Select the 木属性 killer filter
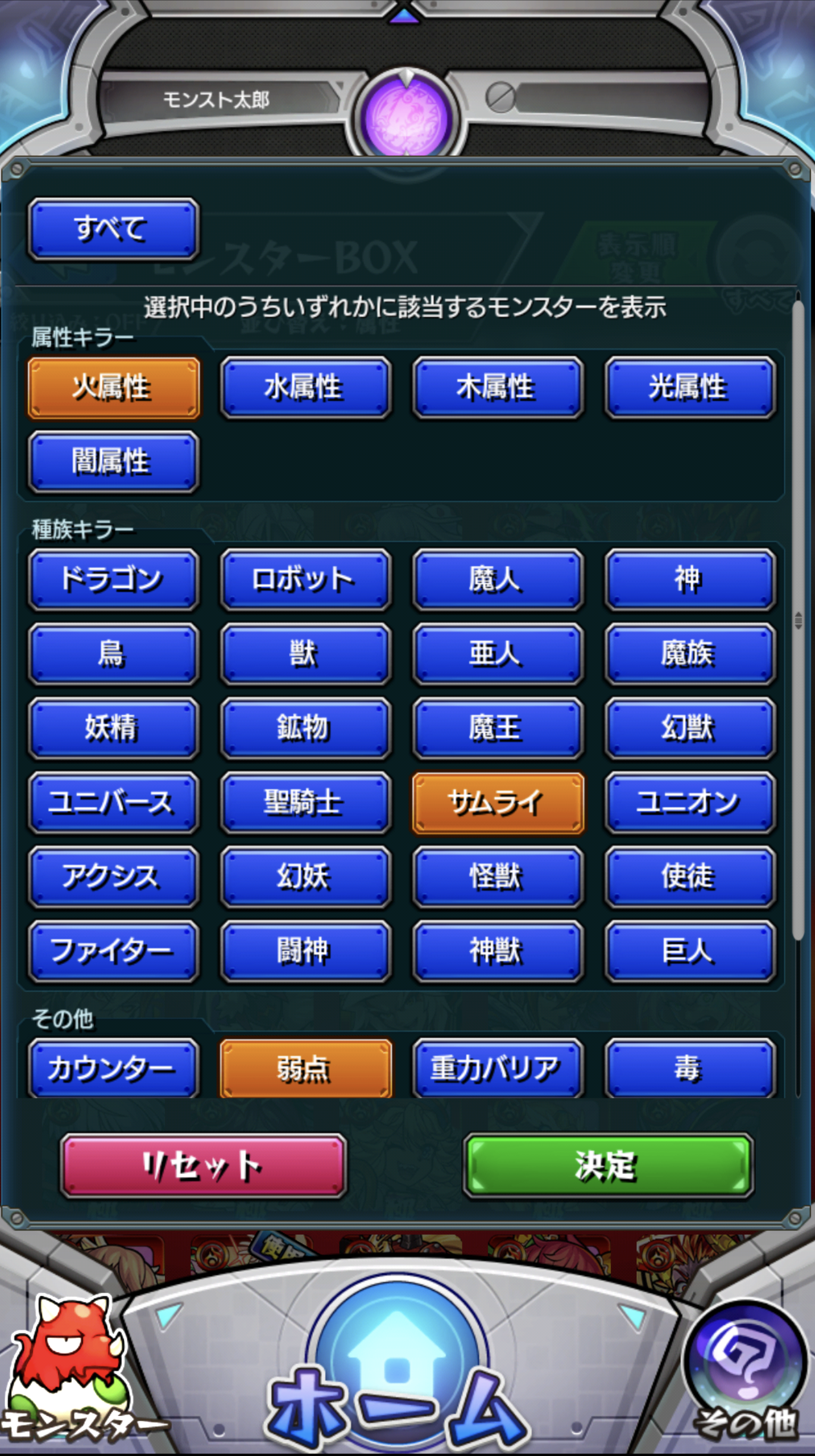The width and height of the screenshot is (815, 1456). 498,388
